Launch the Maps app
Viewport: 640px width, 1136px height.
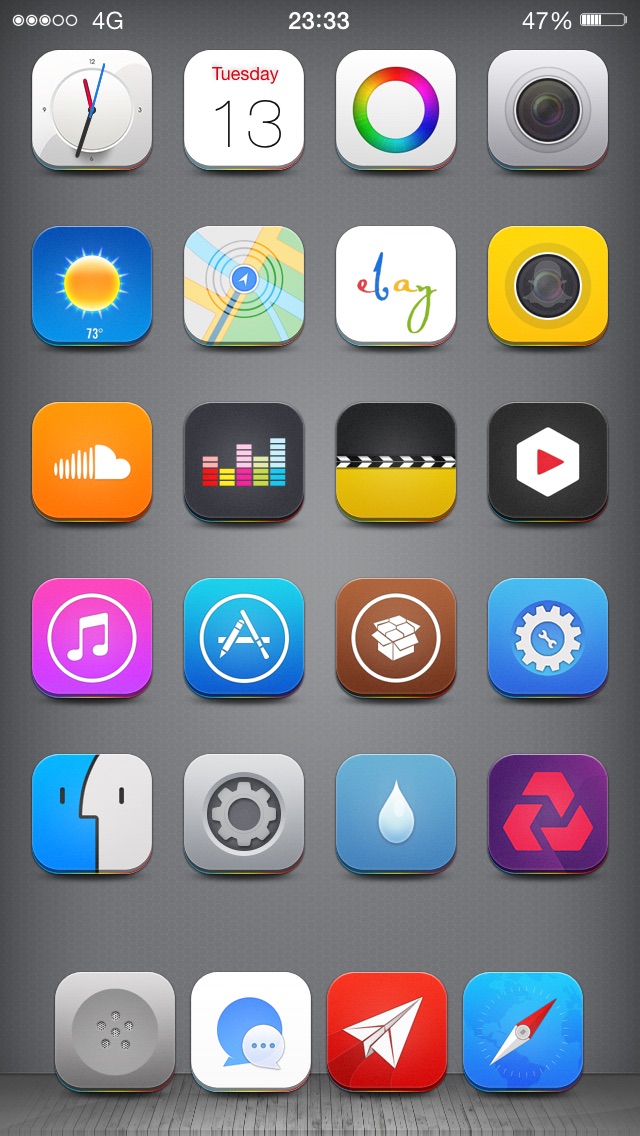tap(244, 285)
